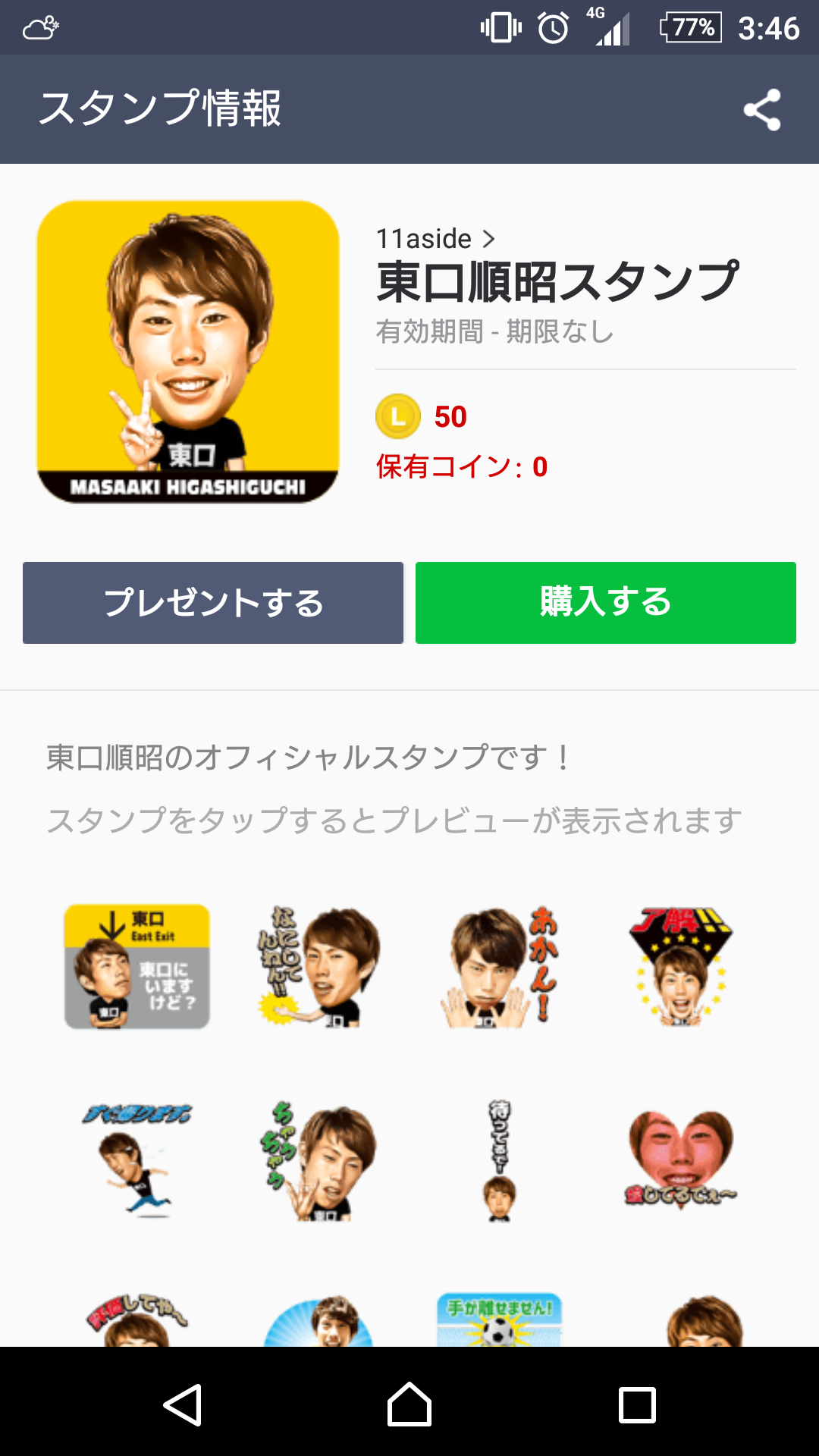This screenshot has width=819, height=1456.
Task: Preview the 東口 East Exit sticker
Action: [137, 967]
